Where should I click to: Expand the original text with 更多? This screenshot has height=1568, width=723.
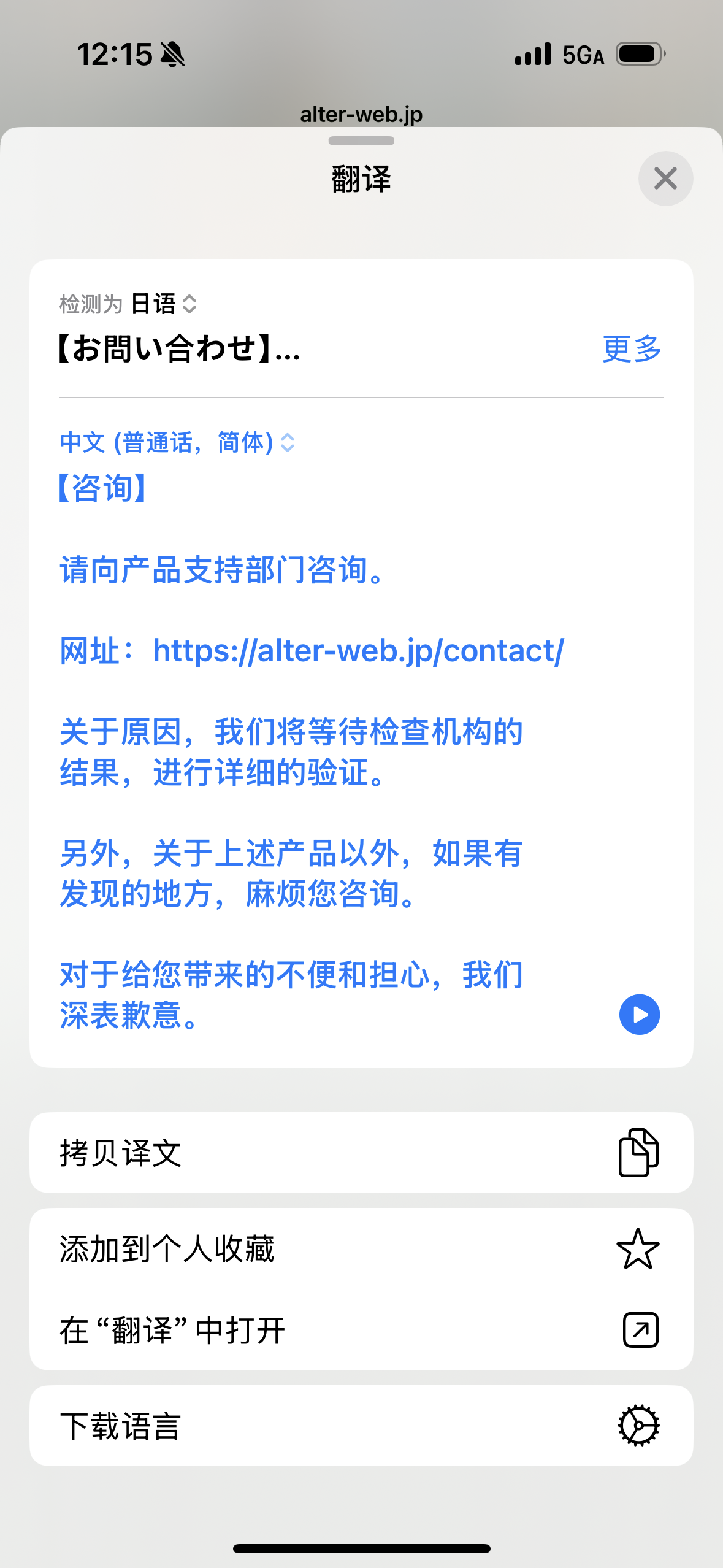632,349
